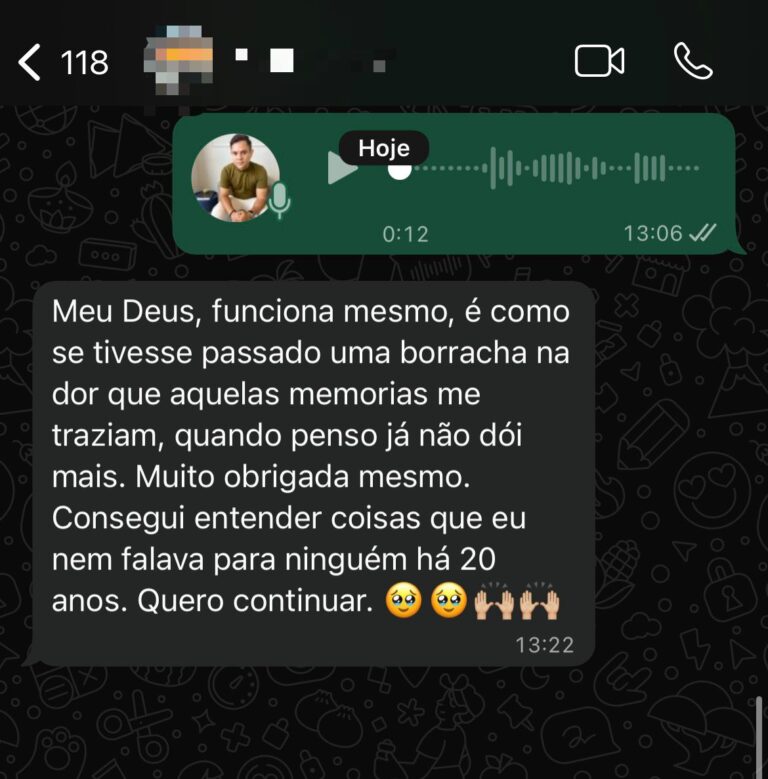Tap the Hoje date badge
The height and width of the screenshot is (779, 768).
click(386, 148)
